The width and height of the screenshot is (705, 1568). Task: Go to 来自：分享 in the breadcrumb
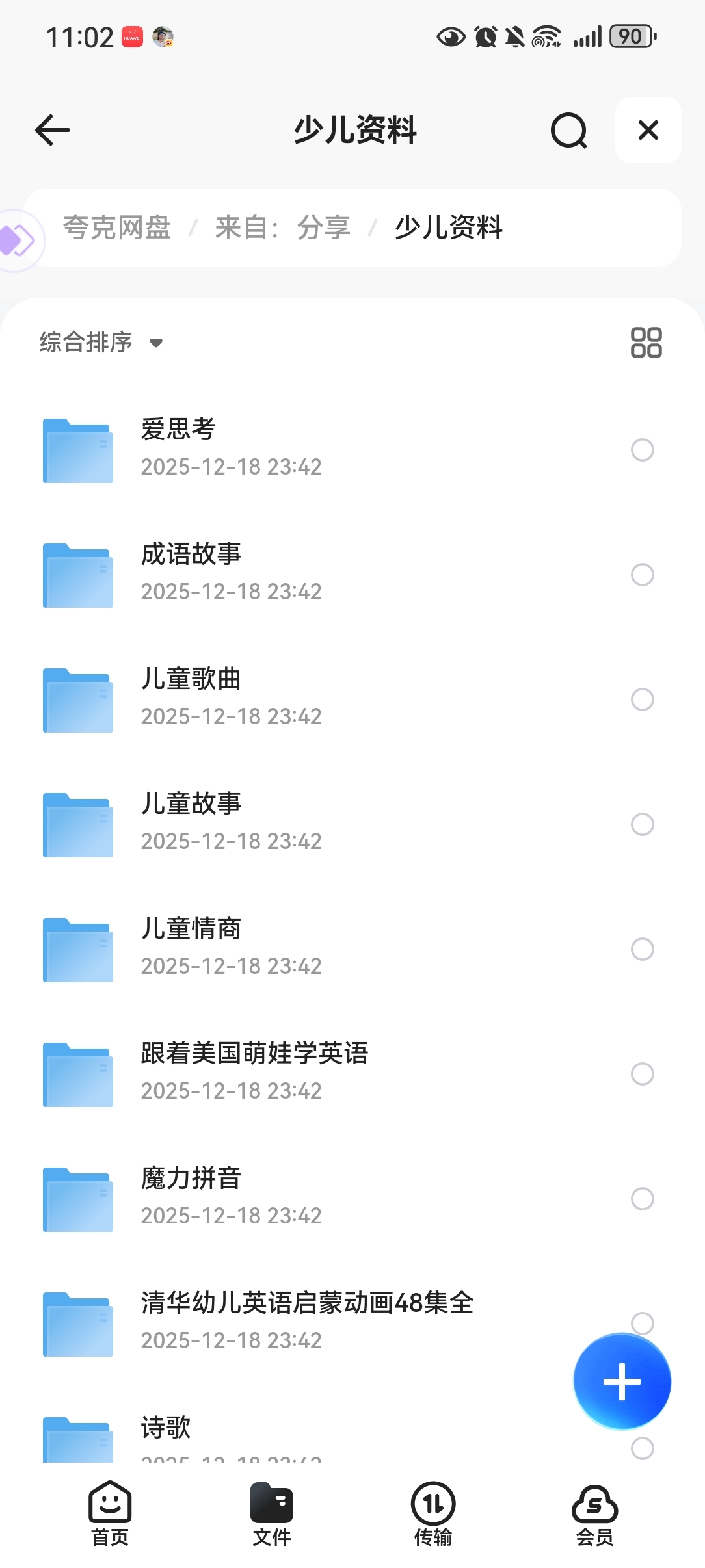[282, 228]
